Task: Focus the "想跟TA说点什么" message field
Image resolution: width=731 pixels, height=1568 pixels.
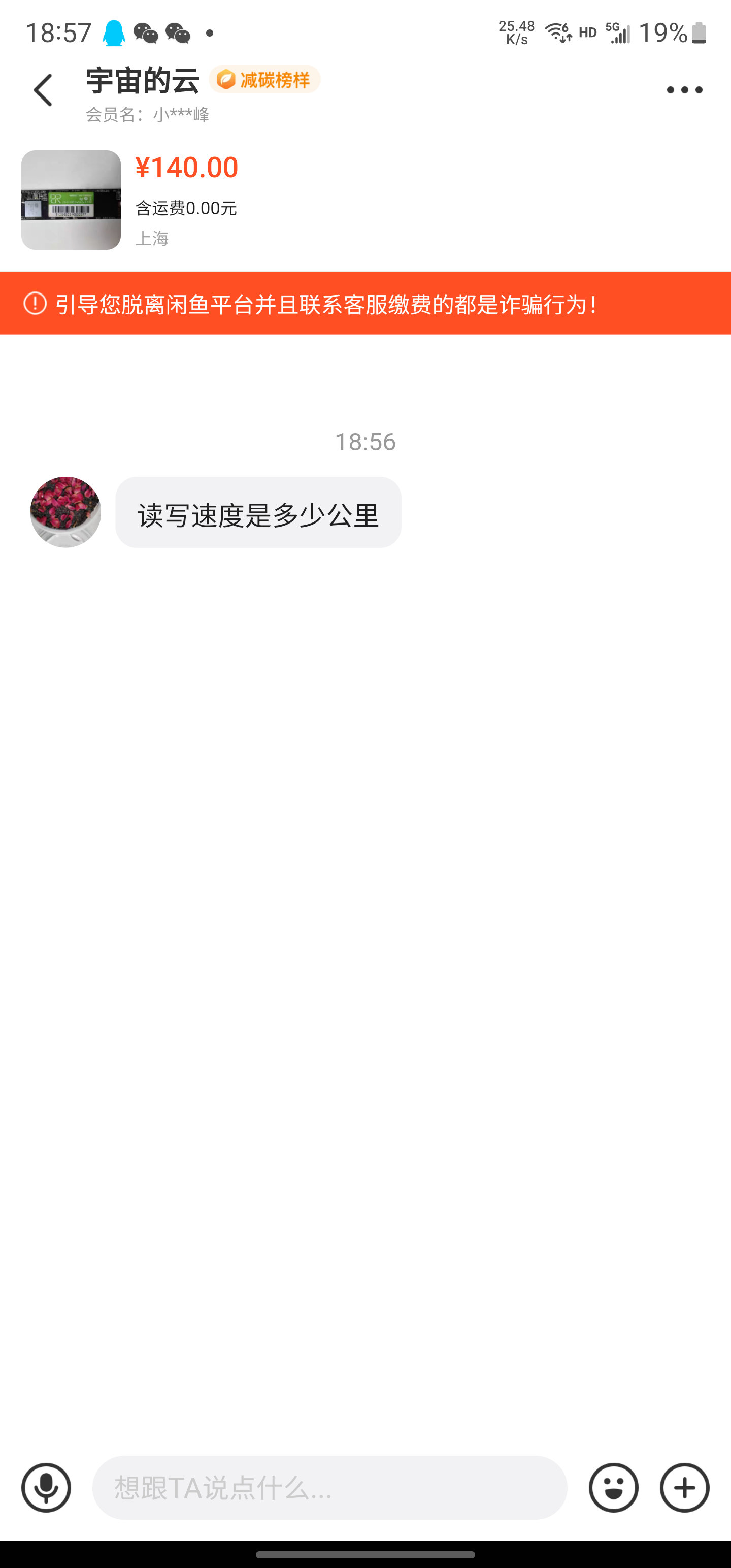Action: click(x=329, y=1488)
